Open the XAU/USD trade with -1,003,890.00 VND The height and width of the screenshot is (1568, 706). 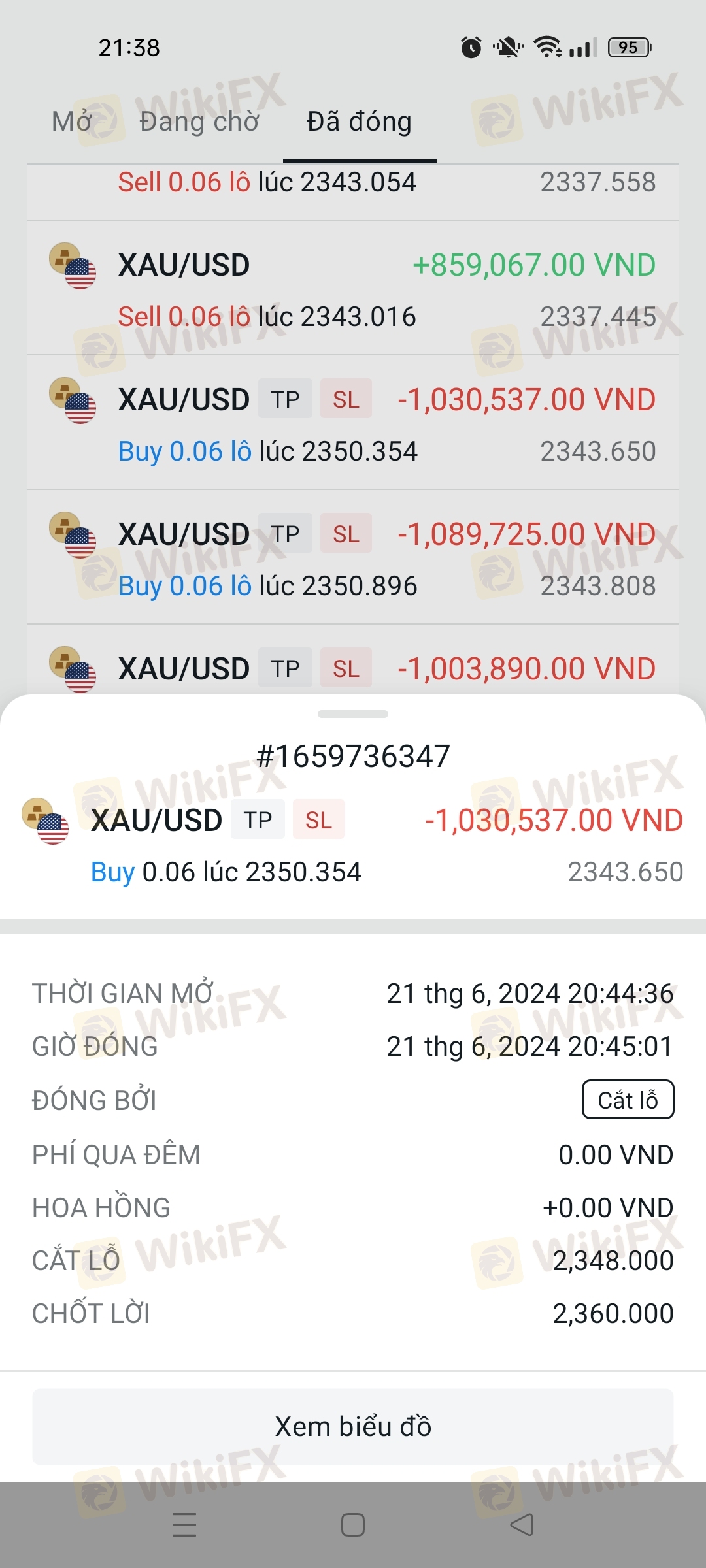tap(353, 661)
